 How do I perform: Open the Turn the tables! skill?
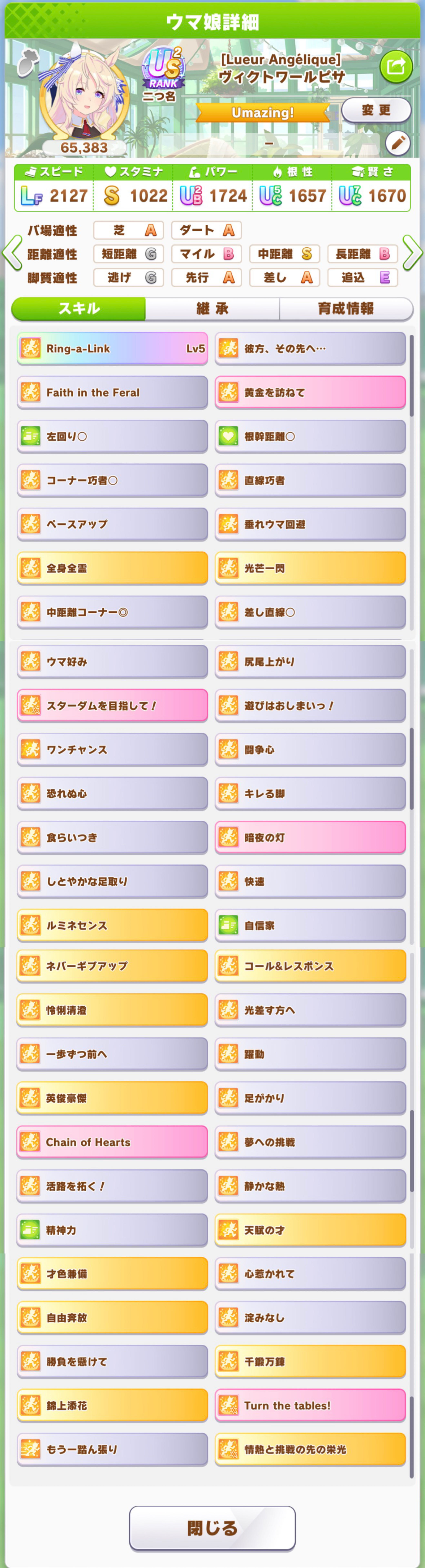(310, 1406)
